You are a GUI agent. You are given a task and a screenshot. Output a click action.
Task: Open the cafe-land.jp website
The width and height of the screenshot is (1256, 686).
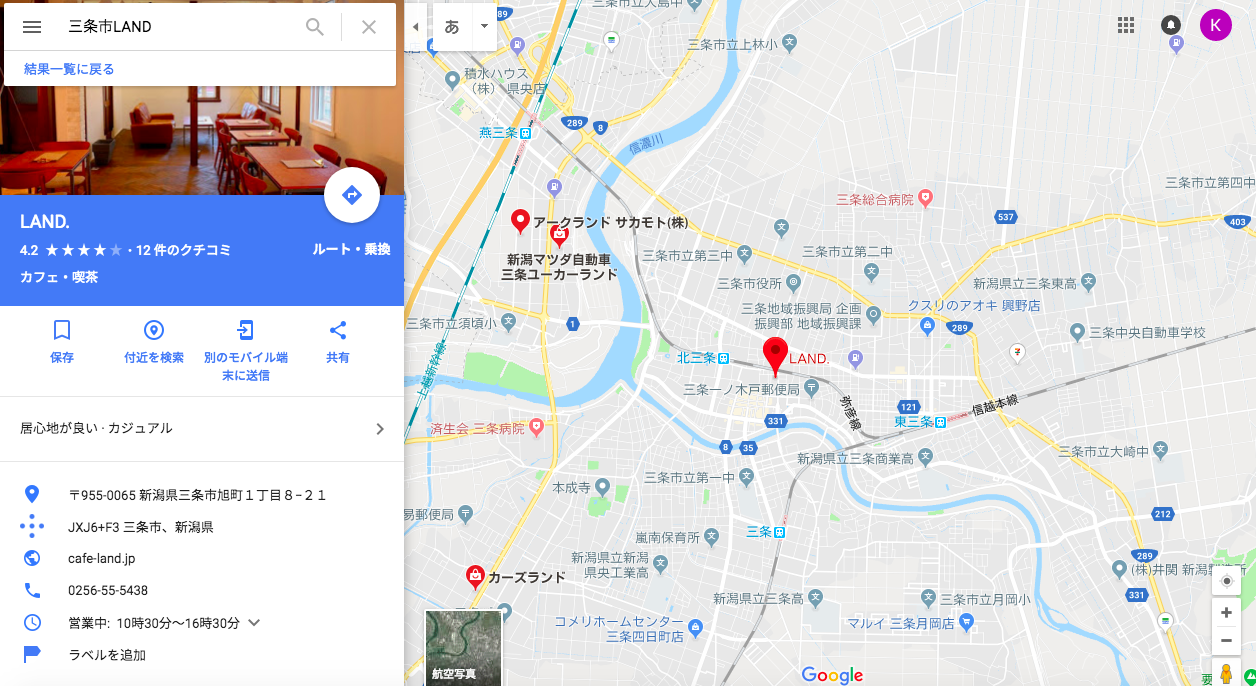101,559
